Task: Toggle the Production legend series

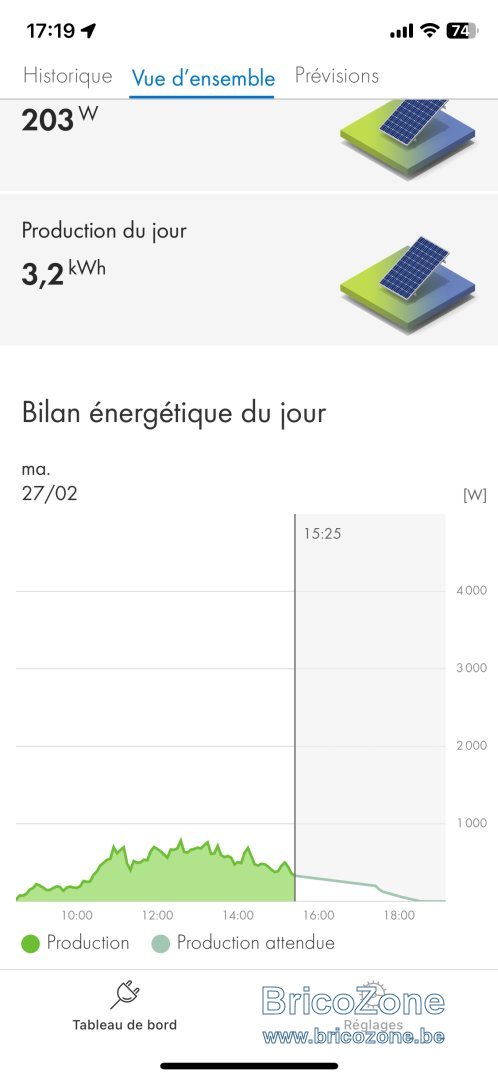Action: (x=75, y=943)
